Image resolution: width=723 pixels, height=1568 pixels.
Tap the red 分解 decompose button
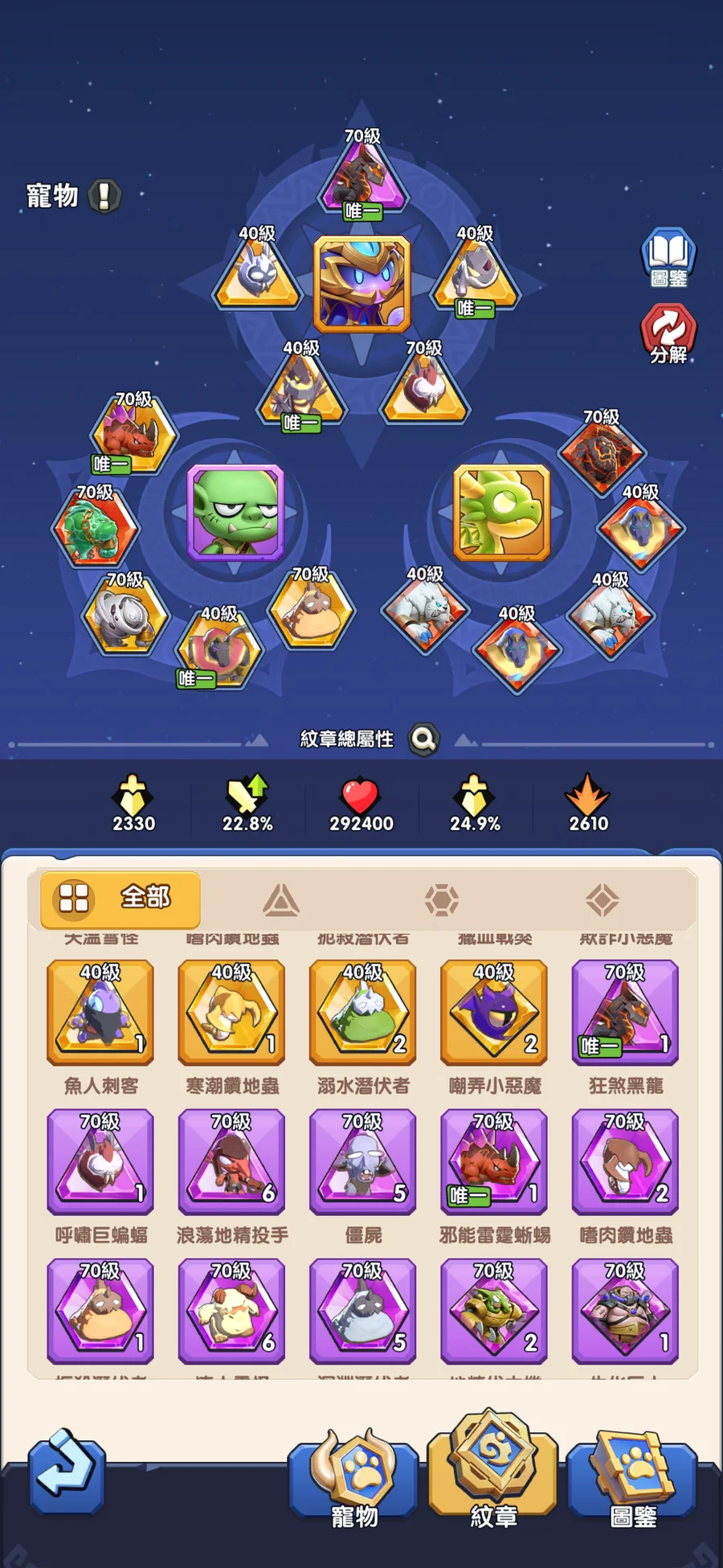point(668,334)
